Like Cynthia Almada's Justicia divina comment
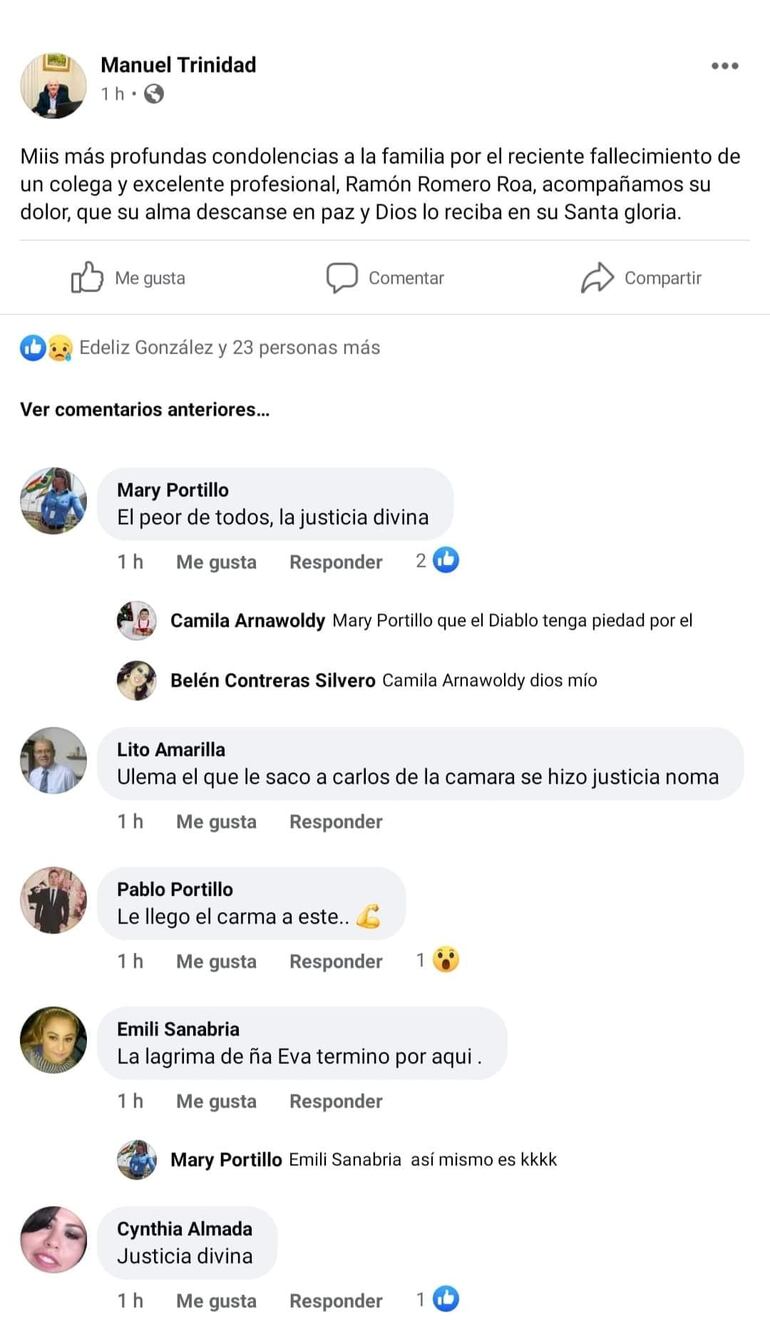Image resolution: width=770 pixels, height=1333 pixels. click(x=216, y=1301)
